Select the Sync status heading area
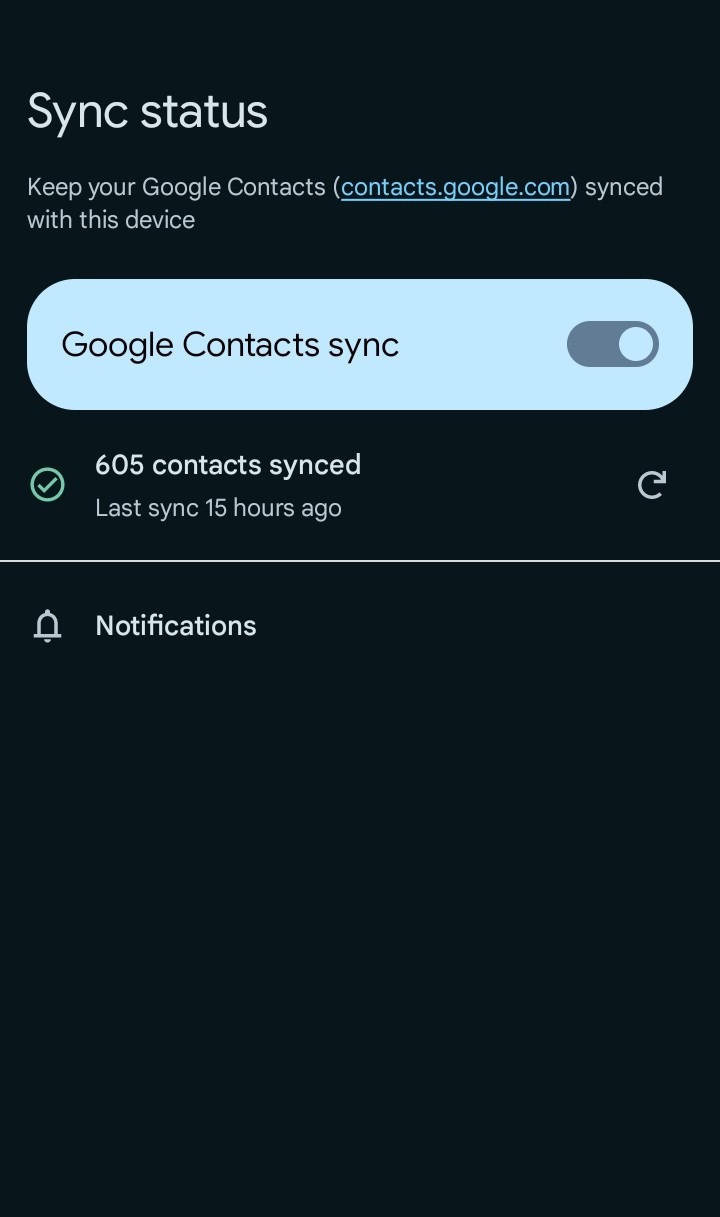 (x=147, y=110)
